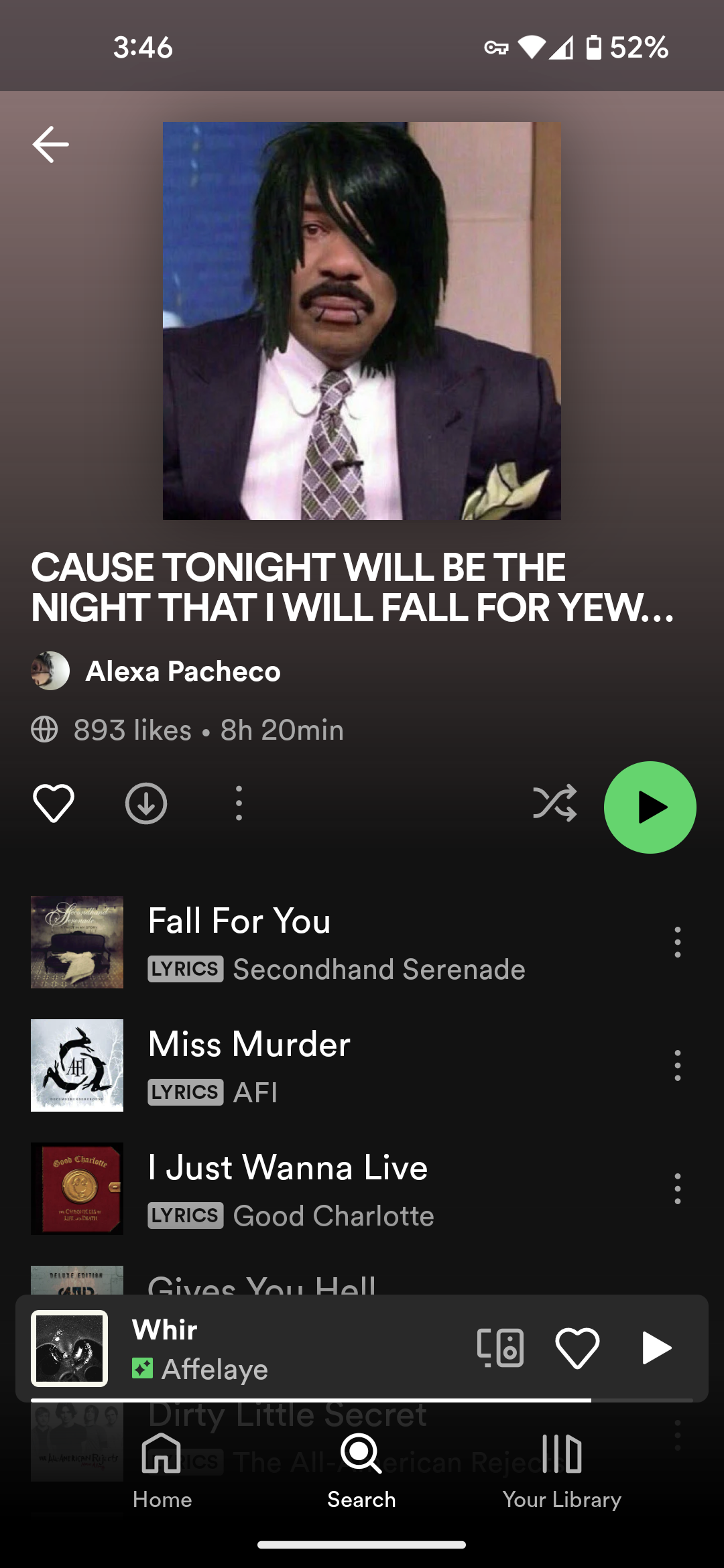Viewport: 724px width, 1568px height.
Task: Switch to the Search tab
Action: click(361, 1471)
